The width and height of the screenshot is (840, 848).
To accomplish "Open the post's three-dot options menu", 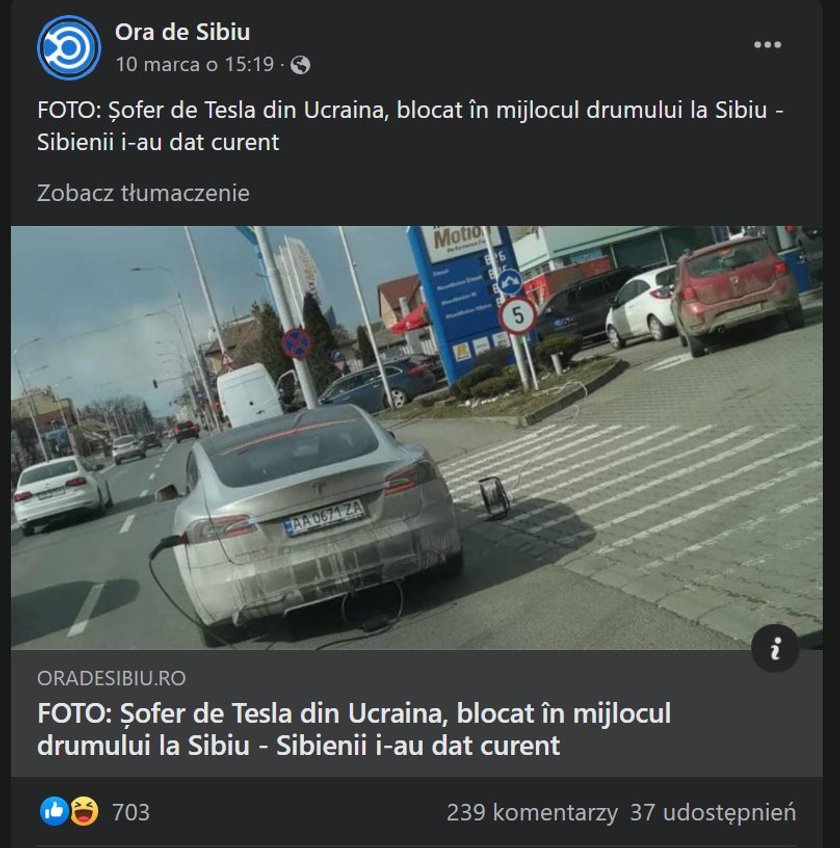I will 767,45.
